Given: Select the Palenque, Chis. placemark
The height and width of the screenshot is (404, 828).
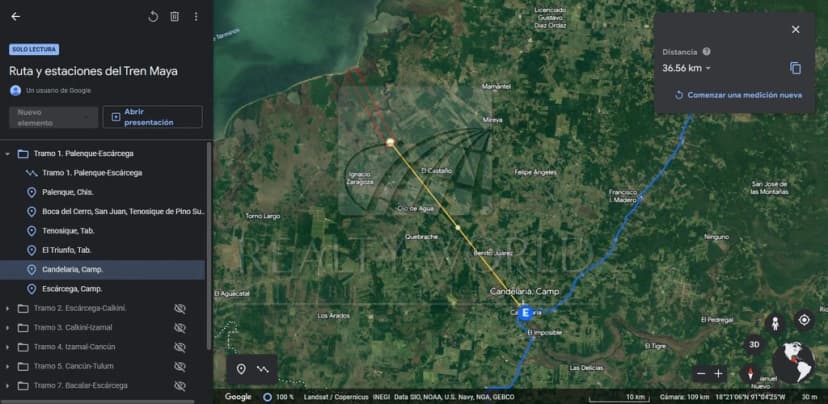Looking at the screenshot, I should (67, 192).
